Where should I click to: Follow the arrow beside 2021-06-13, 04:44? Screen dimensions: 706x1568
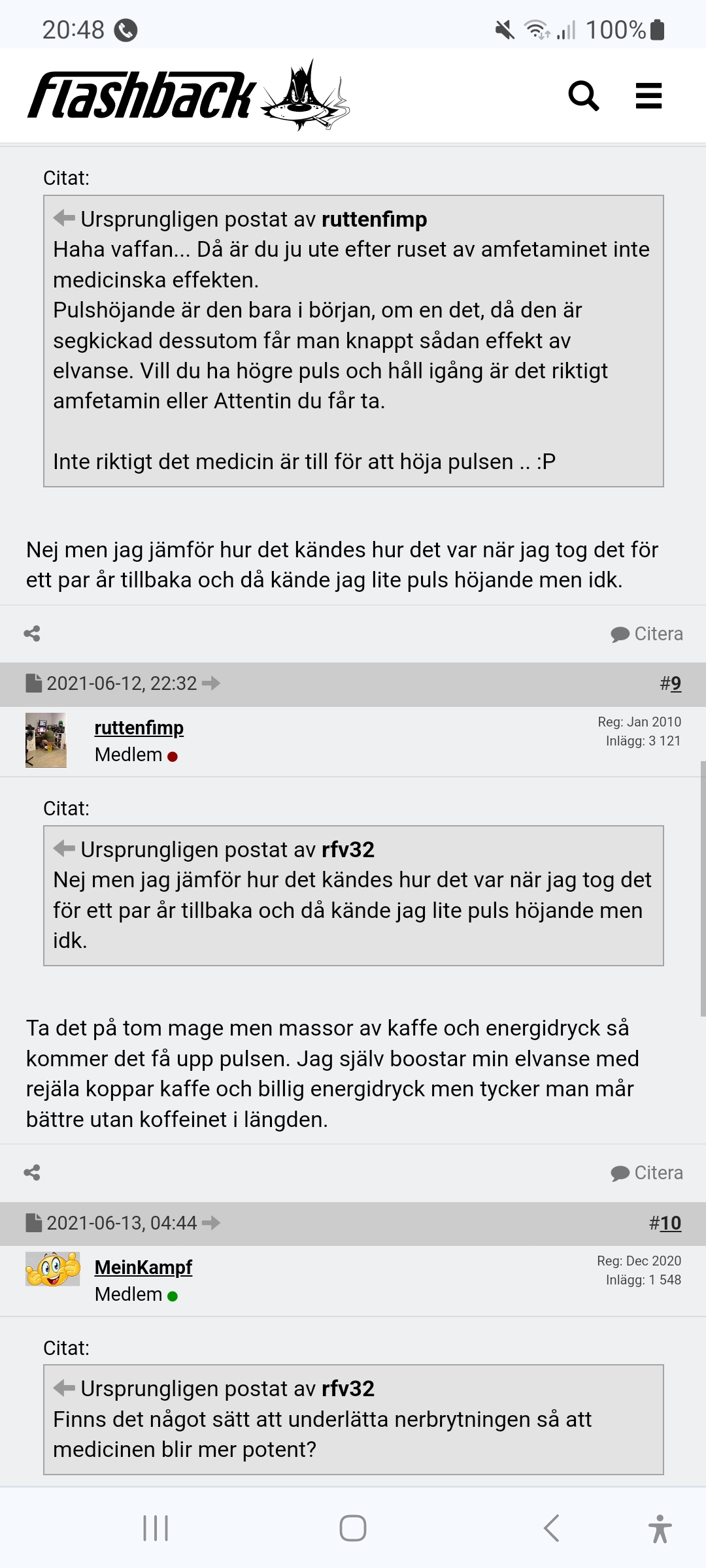[211, 1223]
